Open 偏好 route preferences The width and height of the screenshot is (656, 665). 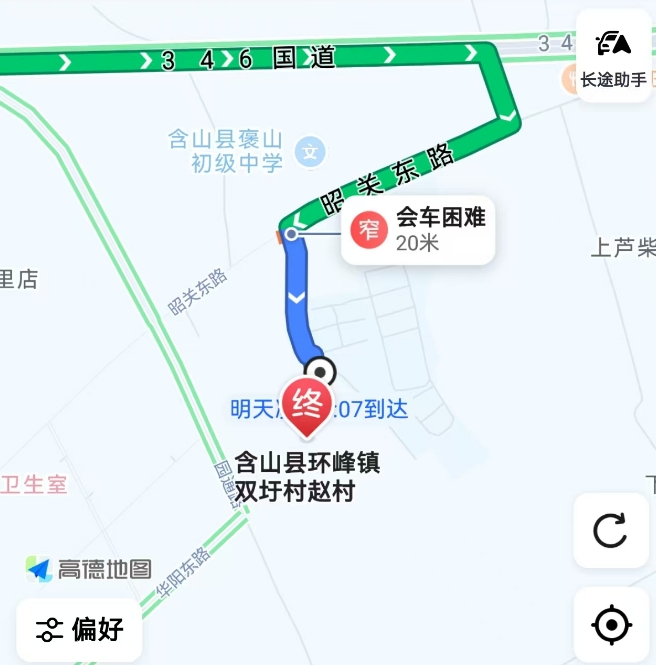click(x=79, y=629)
